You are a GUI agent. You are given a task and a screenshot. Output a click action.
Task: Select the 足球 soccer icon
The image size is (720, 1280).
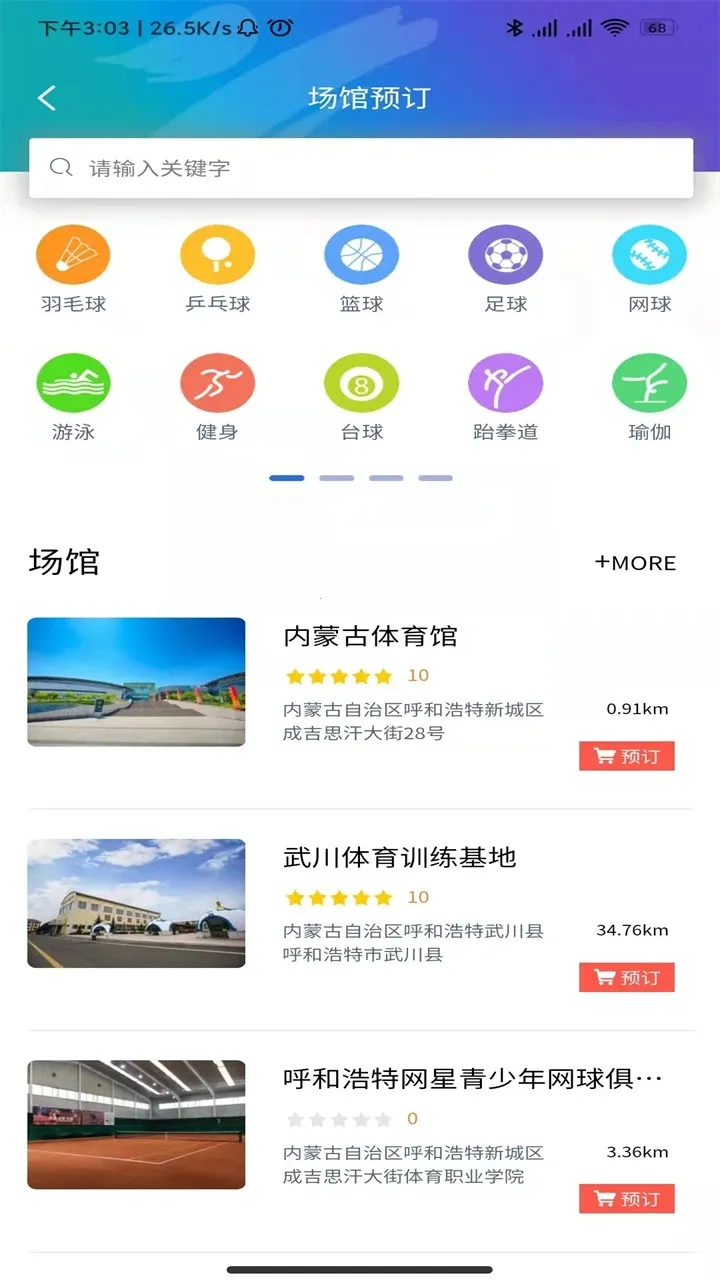(x=505, y=253)
